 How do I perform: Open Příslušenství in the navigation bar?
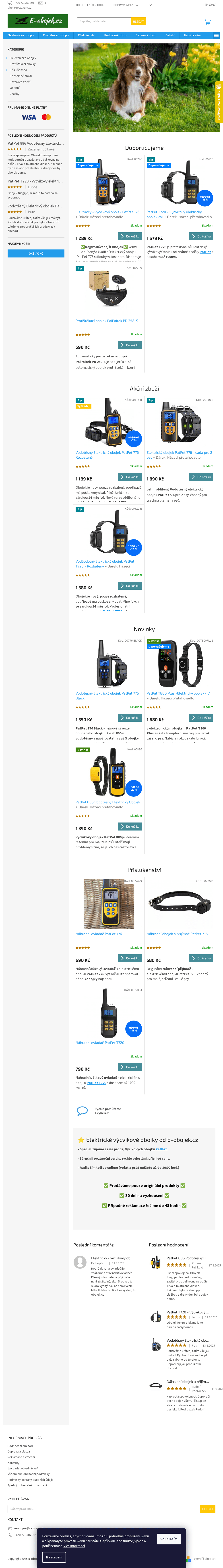87,35
